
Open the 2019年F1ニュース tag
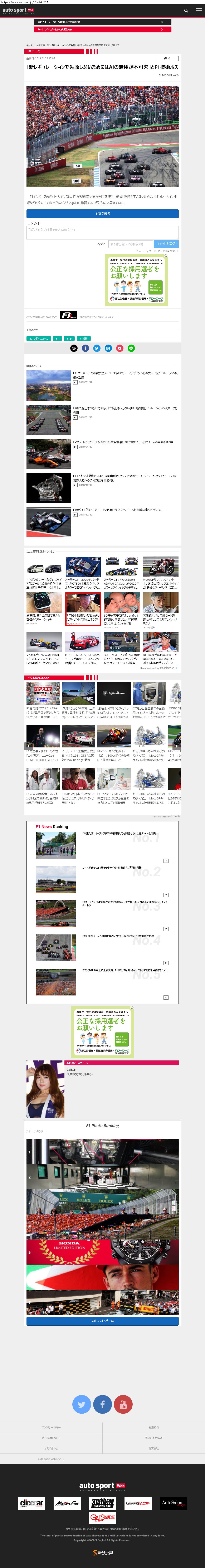(38, 339)
